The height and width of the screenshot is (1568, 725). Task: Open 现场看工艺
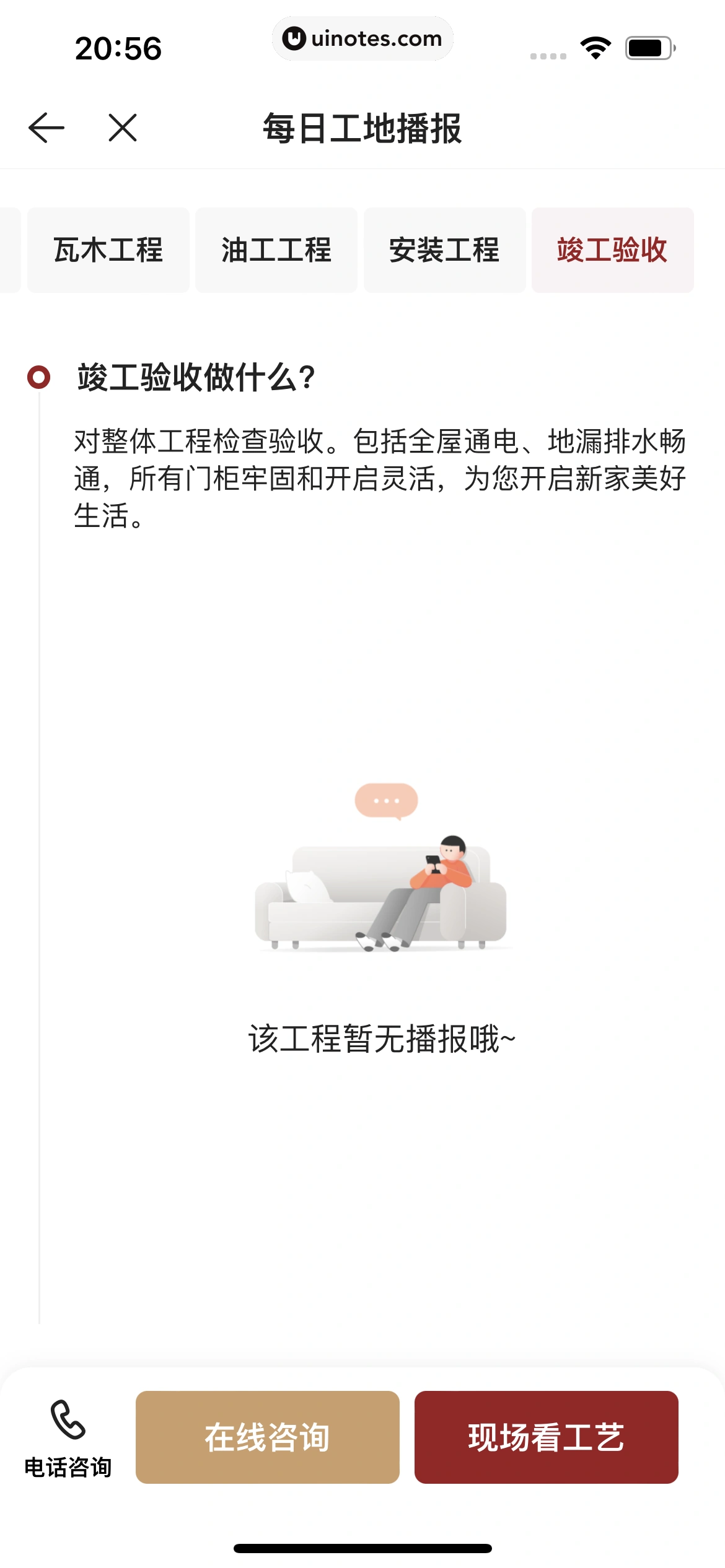point(546,1437)
